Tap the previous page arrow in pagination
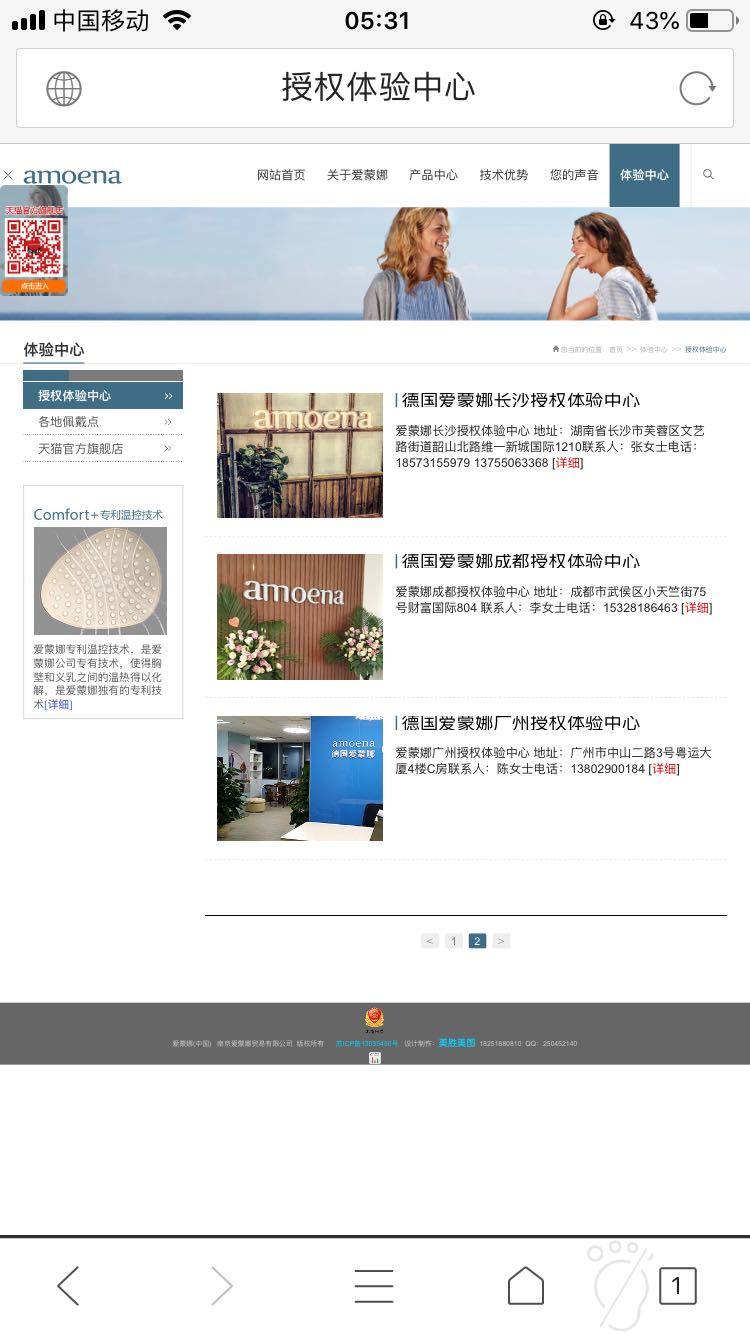 430,941
